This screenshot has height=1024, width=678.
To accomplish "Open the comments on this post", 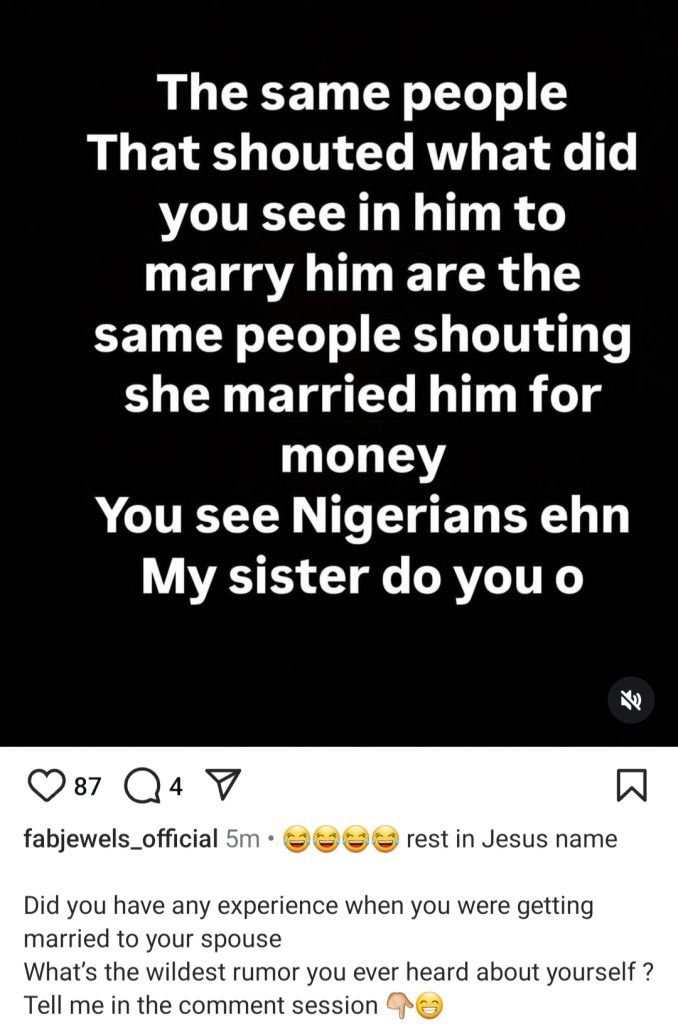I will click(141, 786).
